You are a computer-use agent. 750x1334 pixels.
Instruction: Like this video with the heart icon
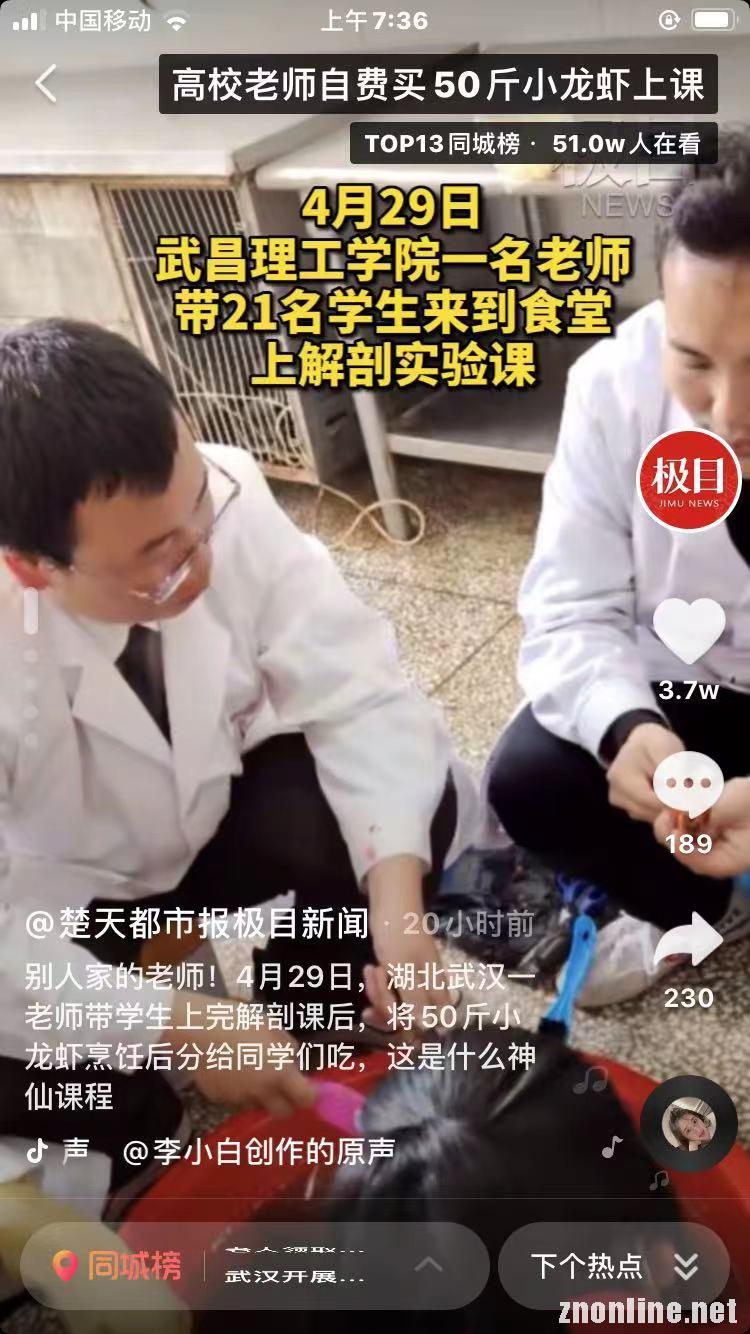click(x=689, y=631)
